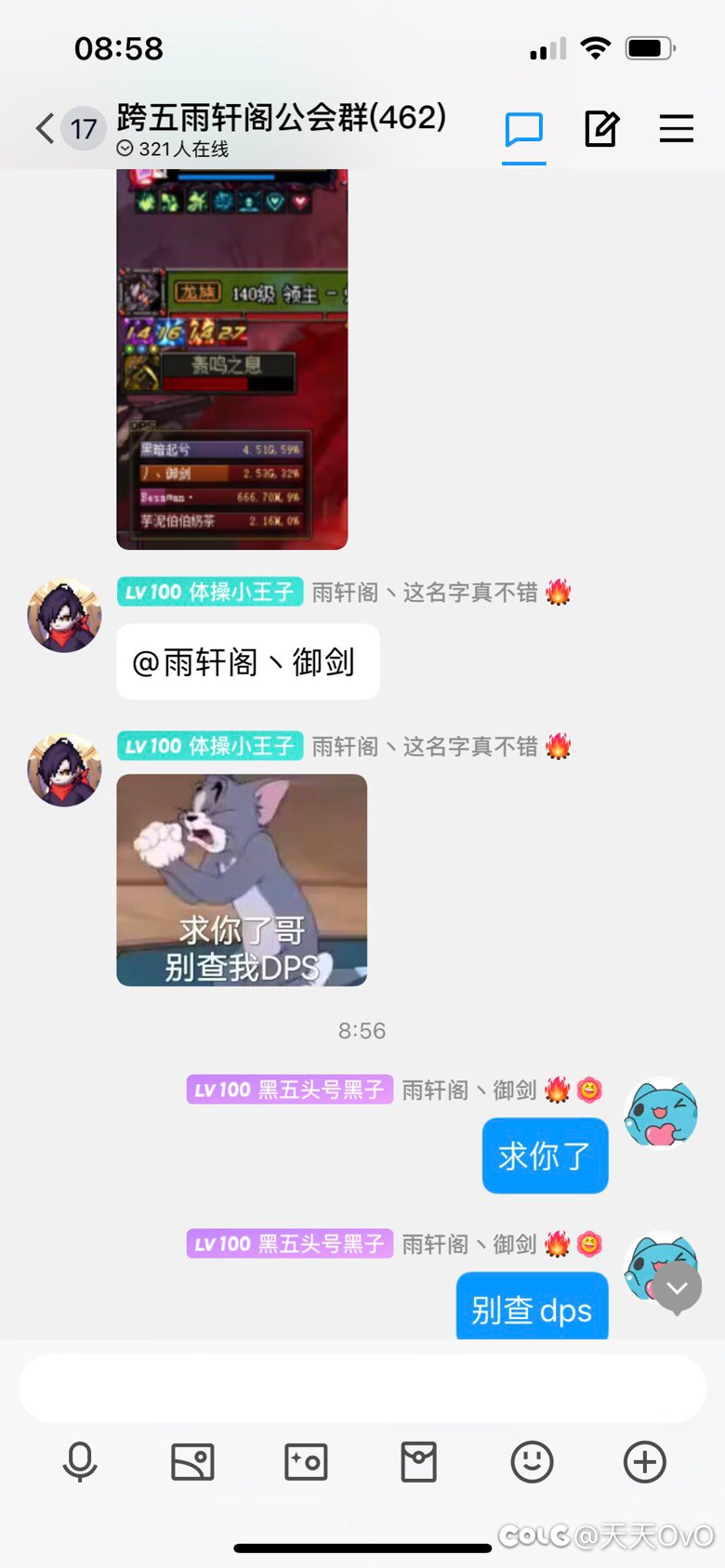Open the group menu with three lines
Screen dimensions: 725x1568
(x=677, y=129)
